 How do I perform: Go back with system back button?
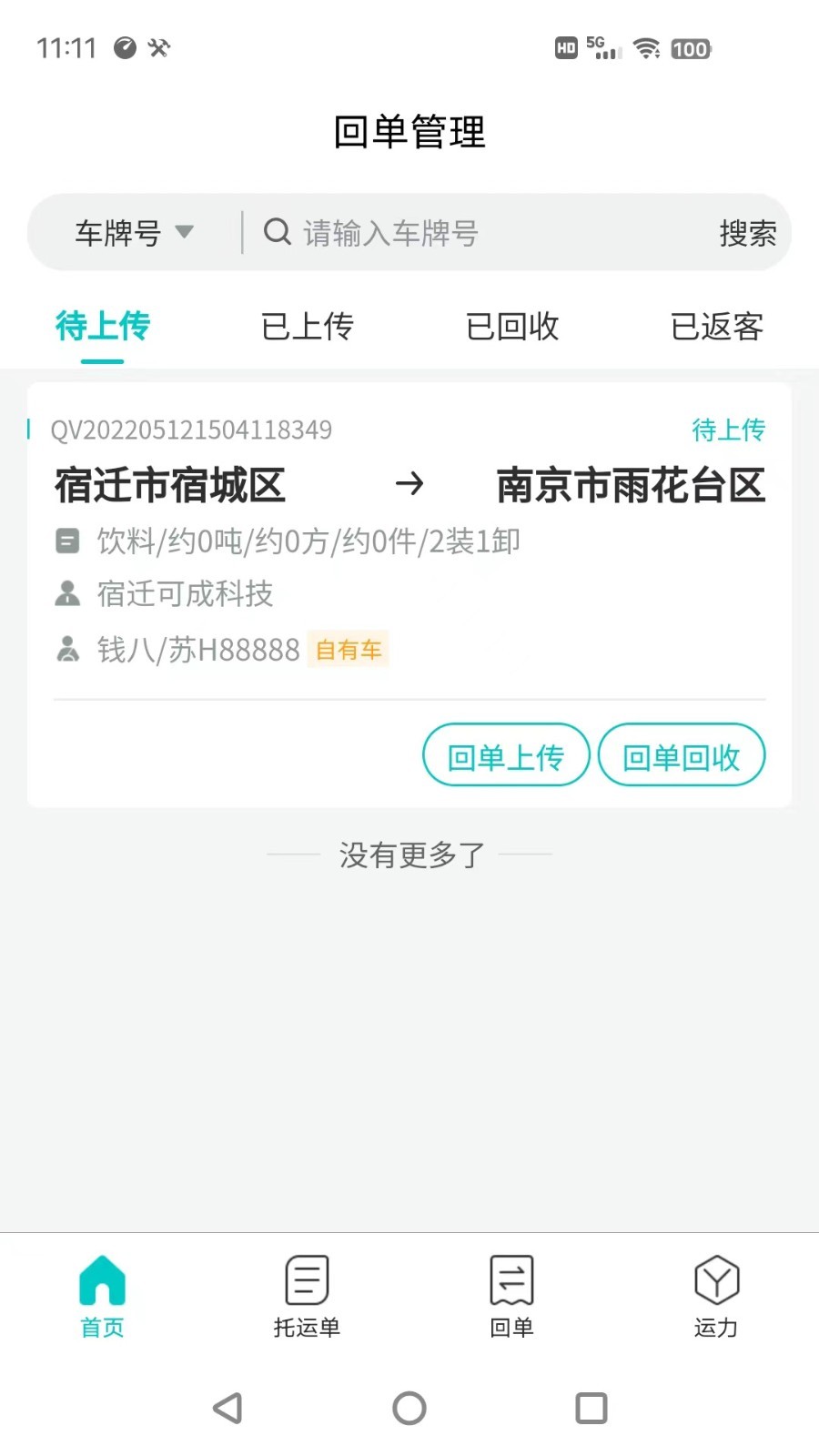click(x=227, y=1408)
